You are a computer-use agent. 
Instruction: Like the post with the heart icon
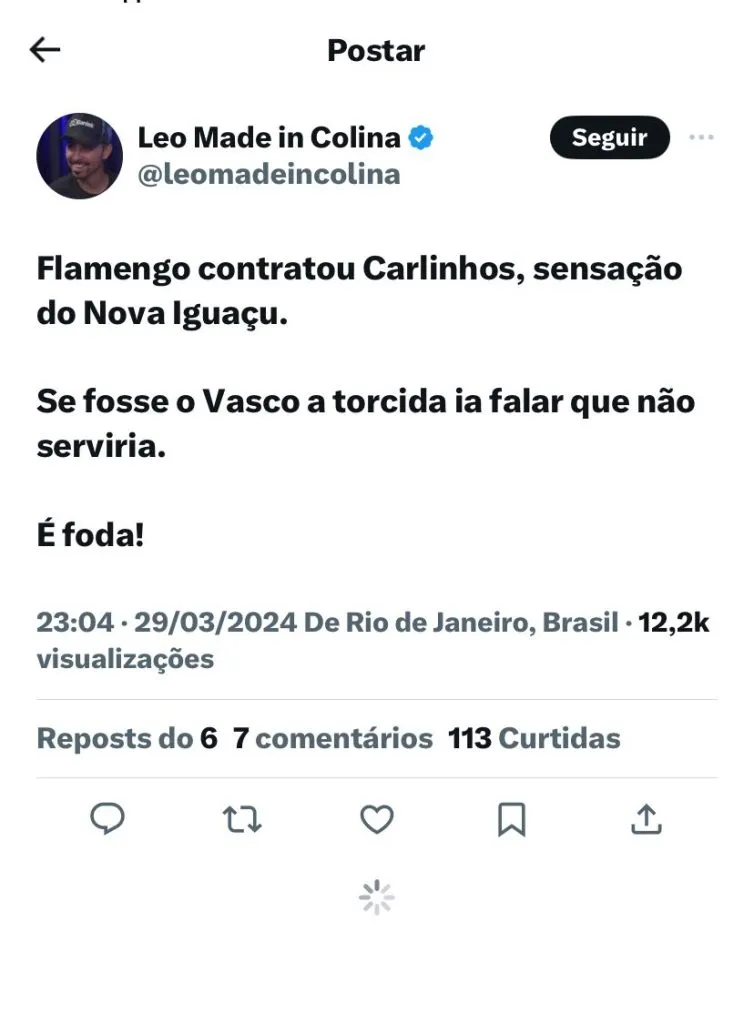point(376,820)
